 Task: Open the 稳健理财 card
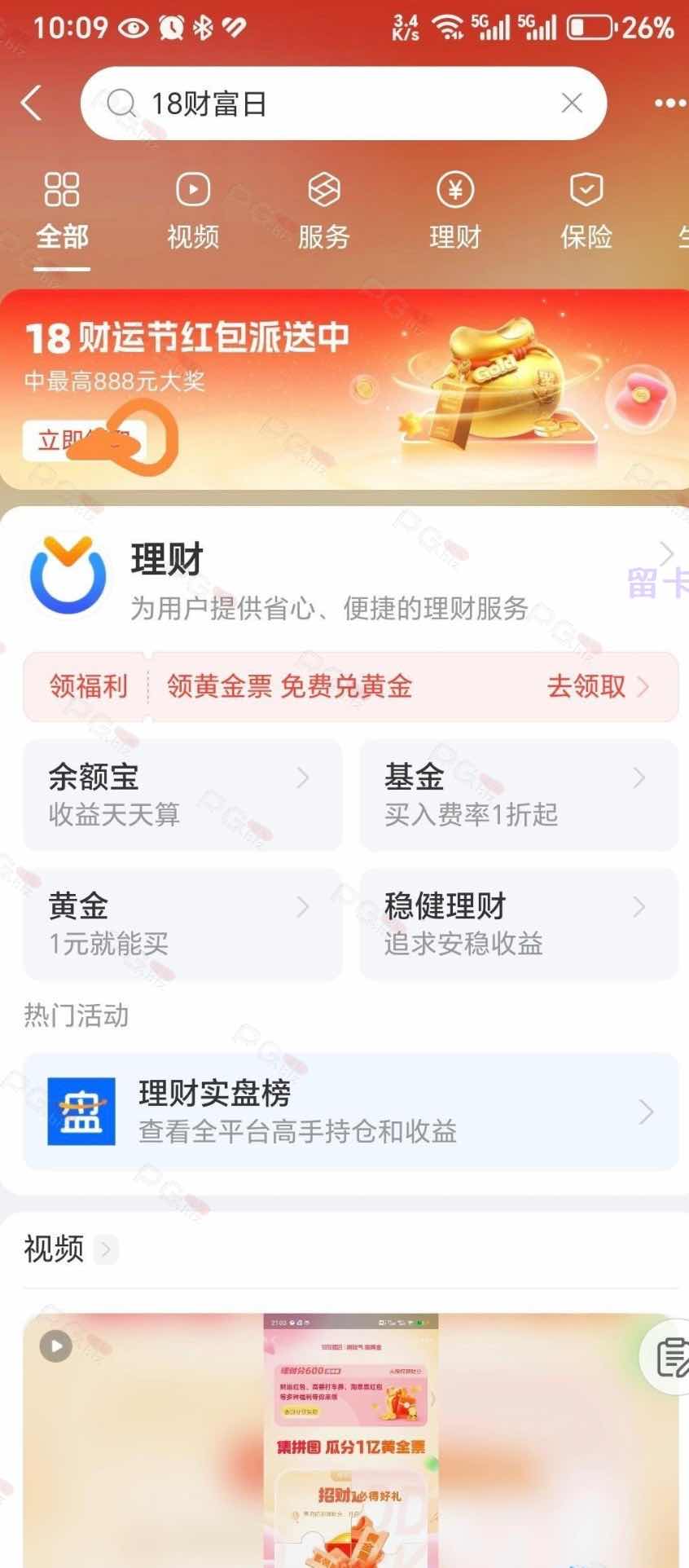[x=519, y=924]
